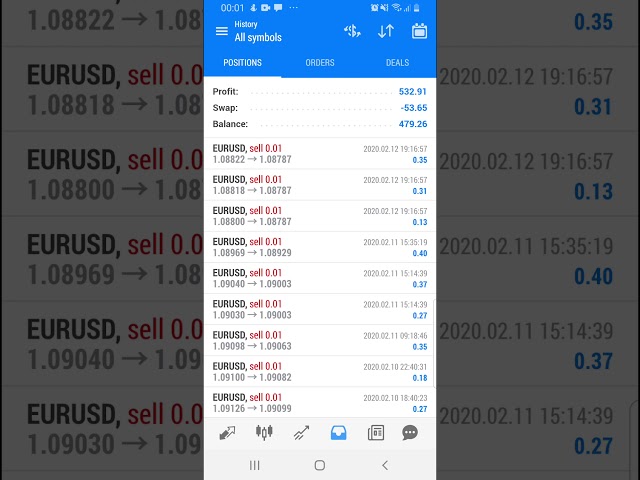The width and height of the screenshot is (640, 480).
Task: Open the calendar date range picker
Action: point(419,31)
